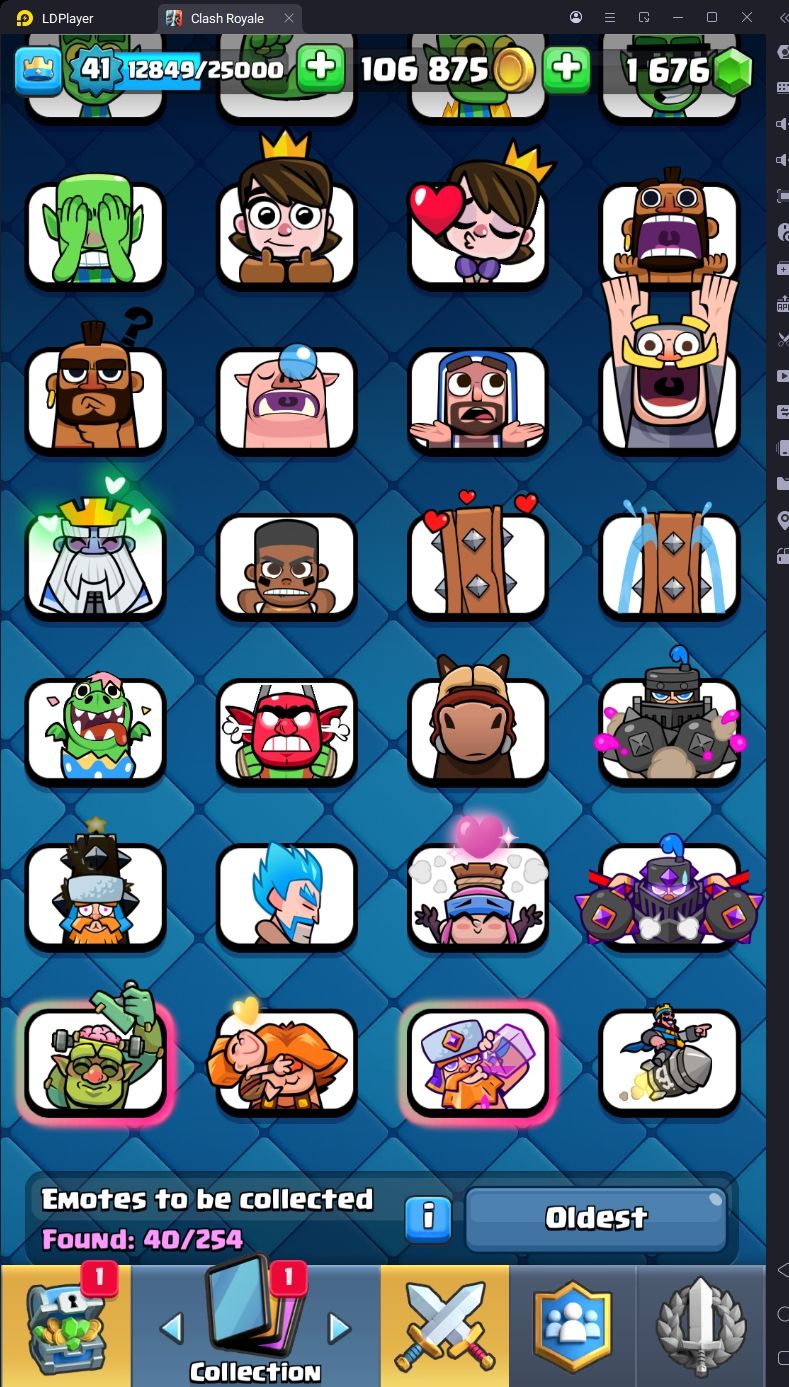Add experience with the plus beside 12849/25000
The width and height of the screenshot is (789, 1387).
pyautogui.click(x=320, y=69)
